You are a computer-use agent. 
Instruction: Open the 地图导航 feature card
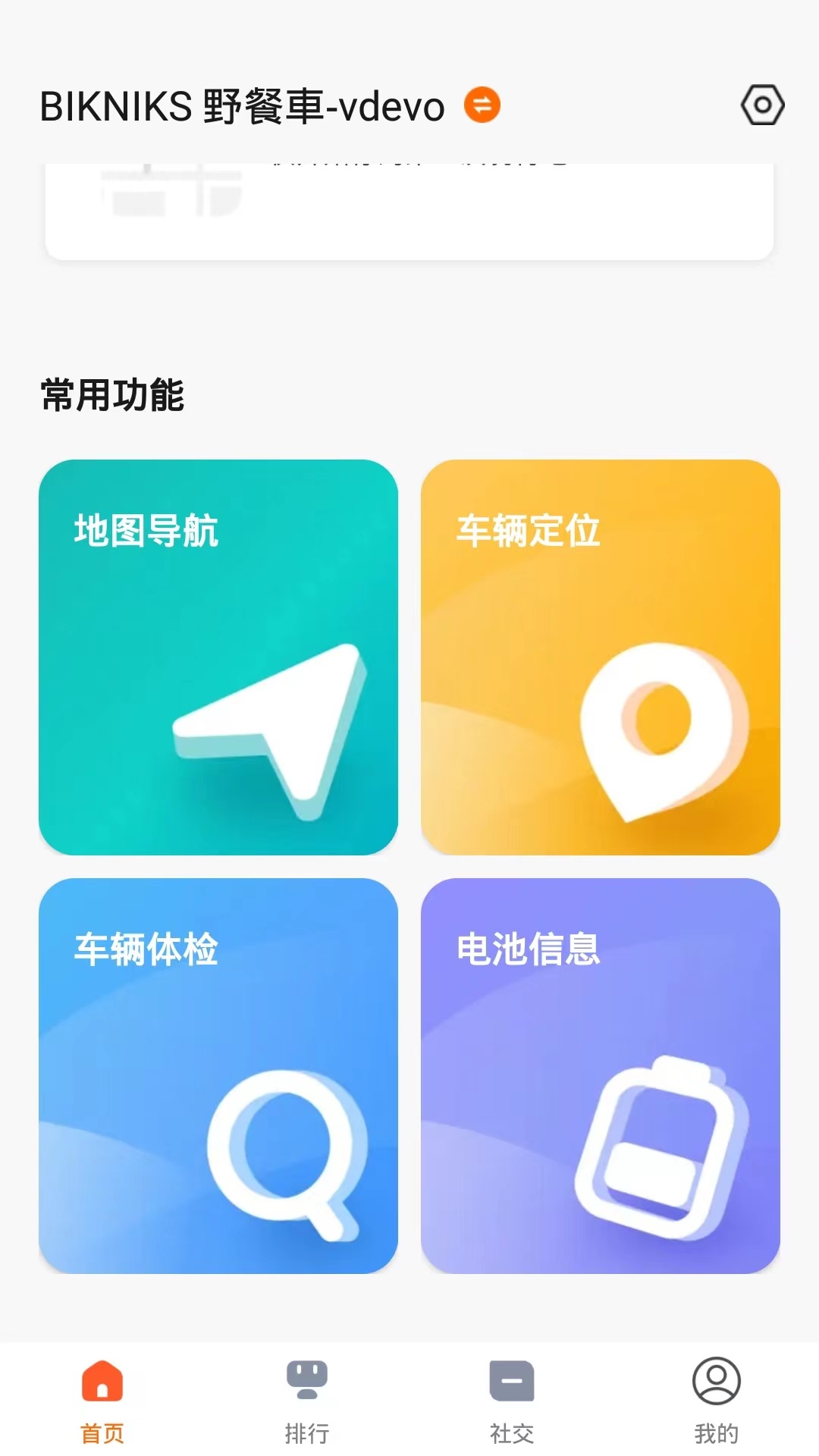click(x=220, y=656)
